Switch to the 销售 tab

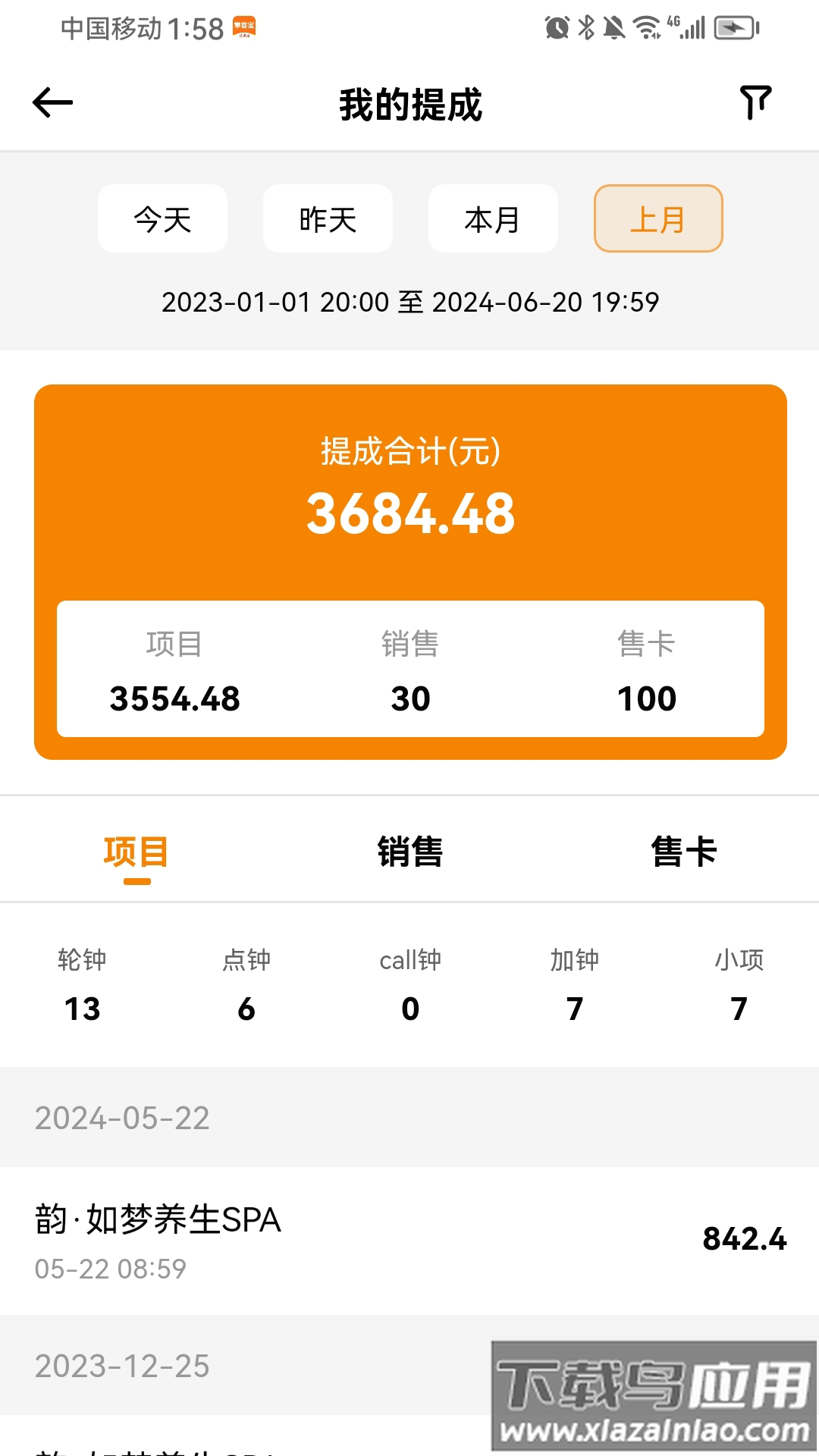point(409,851)
